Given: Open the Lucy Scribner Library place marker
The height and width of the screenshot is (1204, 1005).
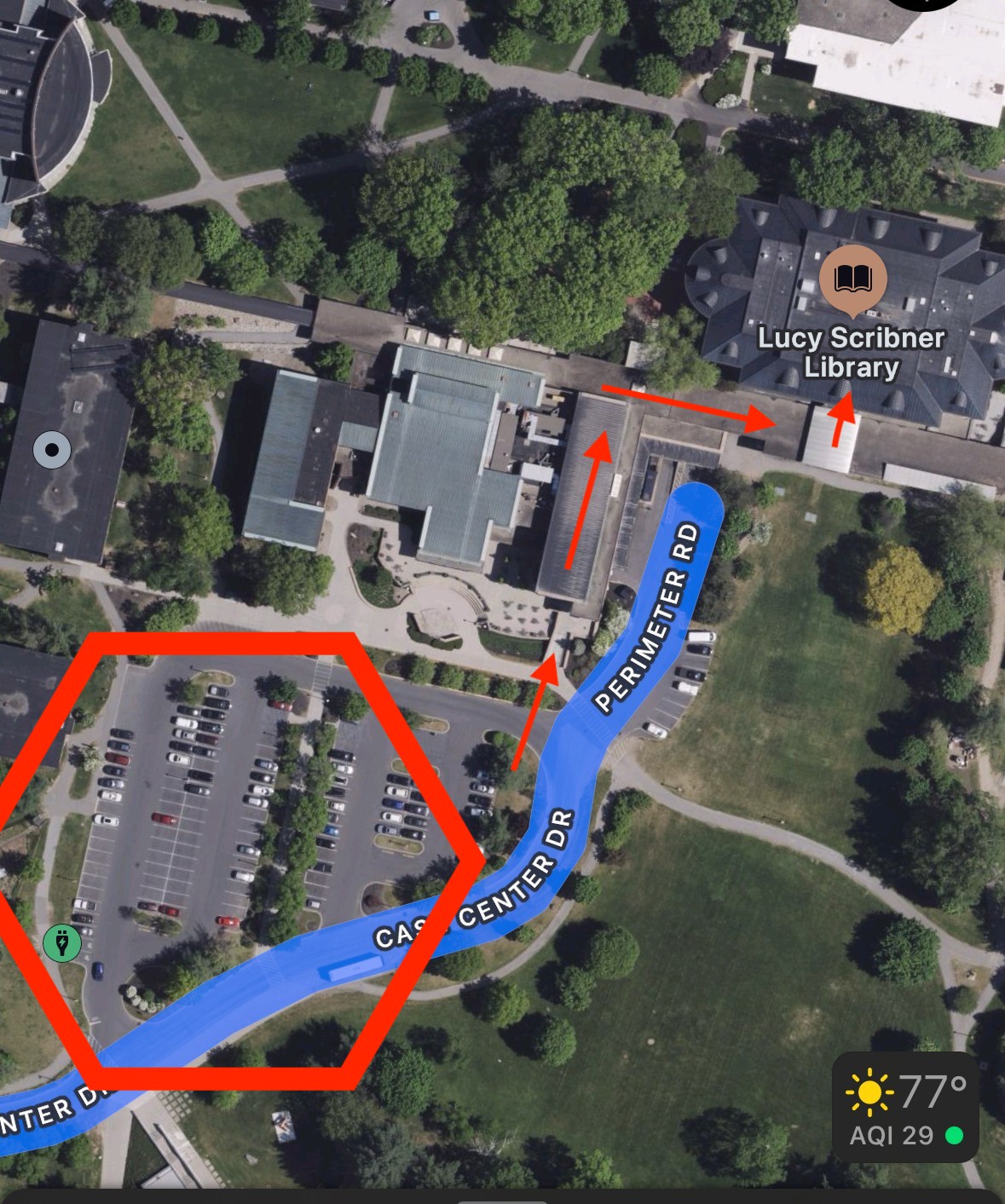Looking at the screenshot, I should pos(852,279).
